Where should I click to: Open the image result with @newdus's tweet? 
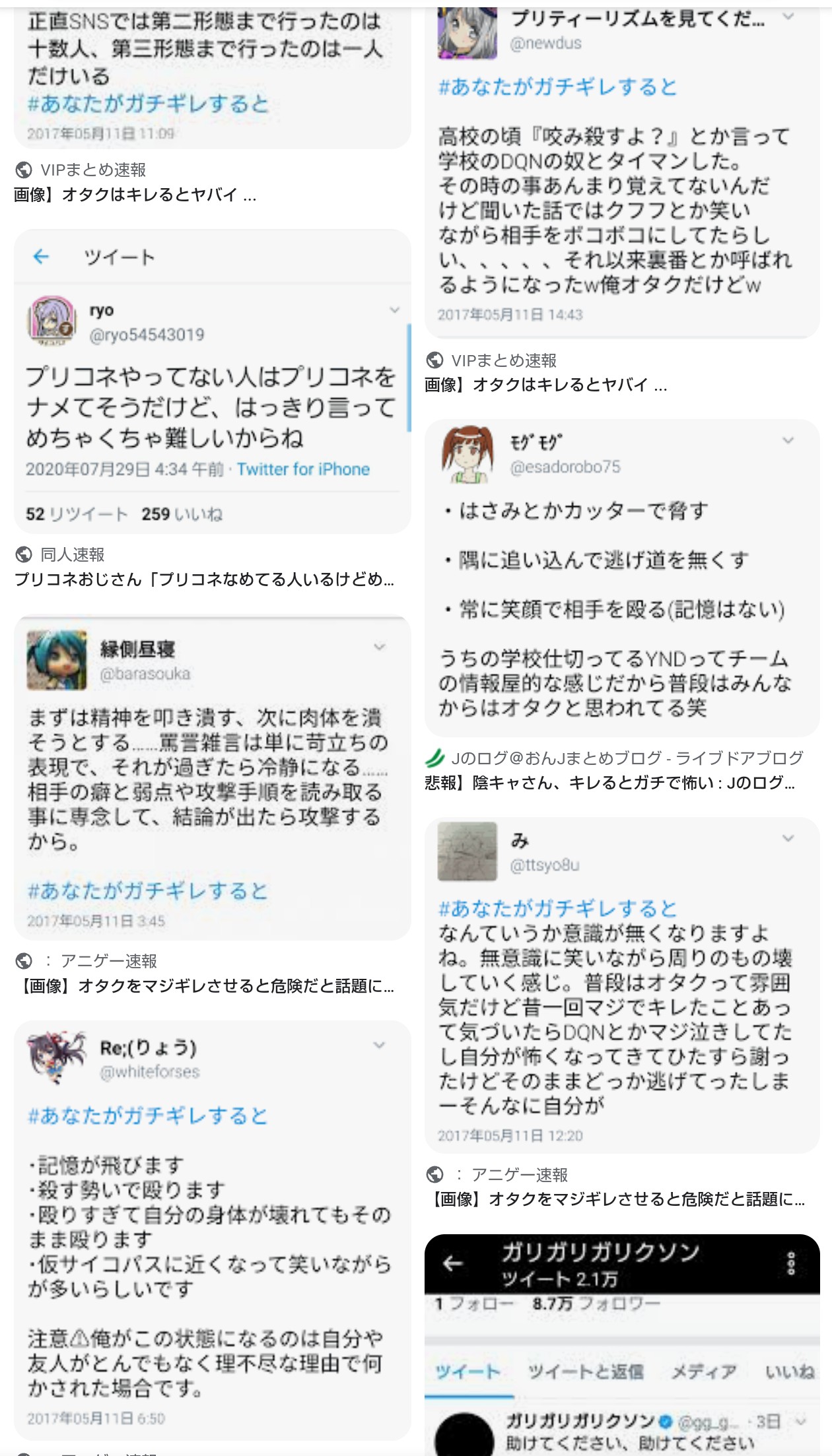point(621,172)
